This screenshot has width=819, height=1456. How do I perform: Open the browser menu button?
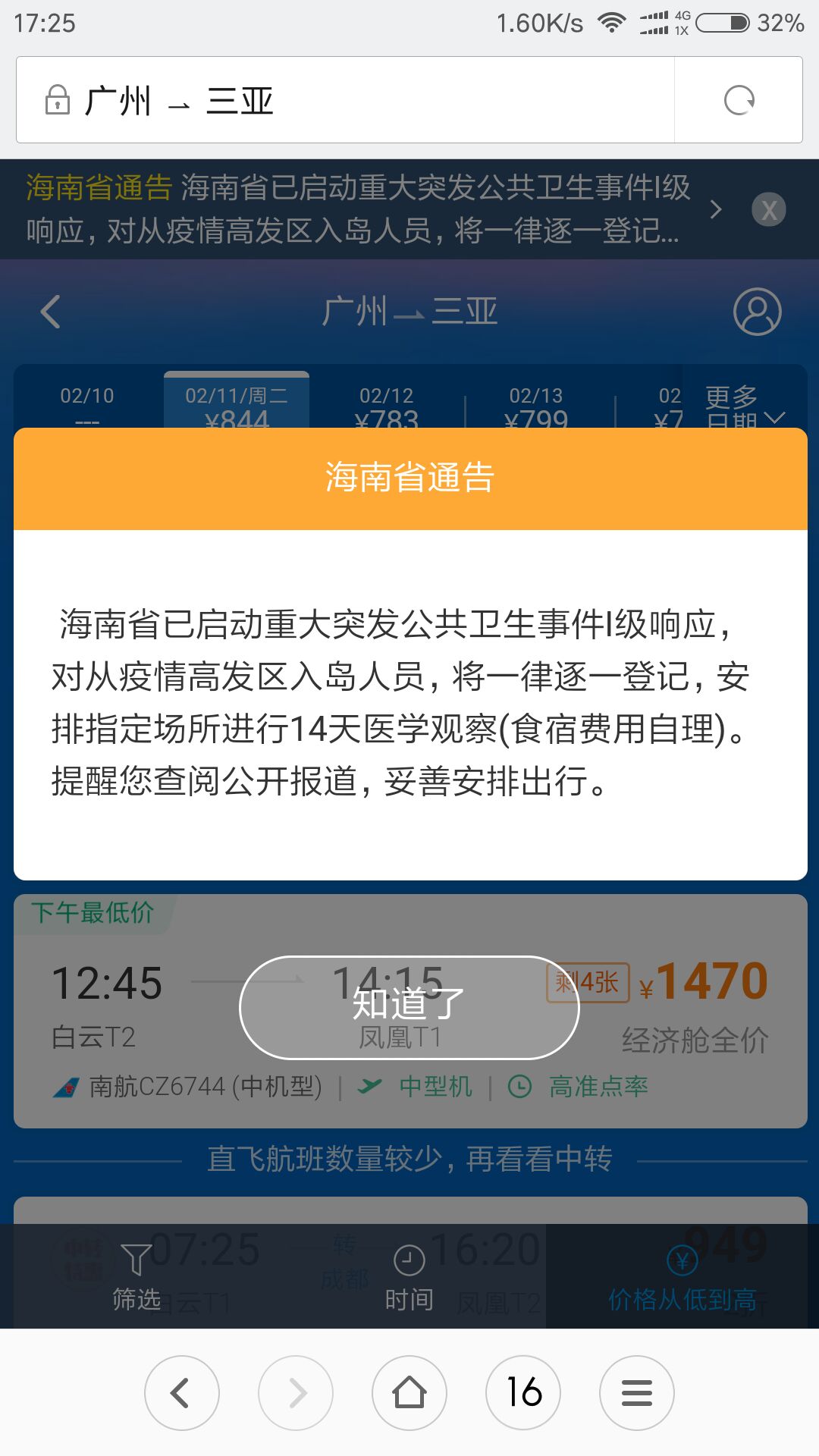click(x=637, y=1392)
